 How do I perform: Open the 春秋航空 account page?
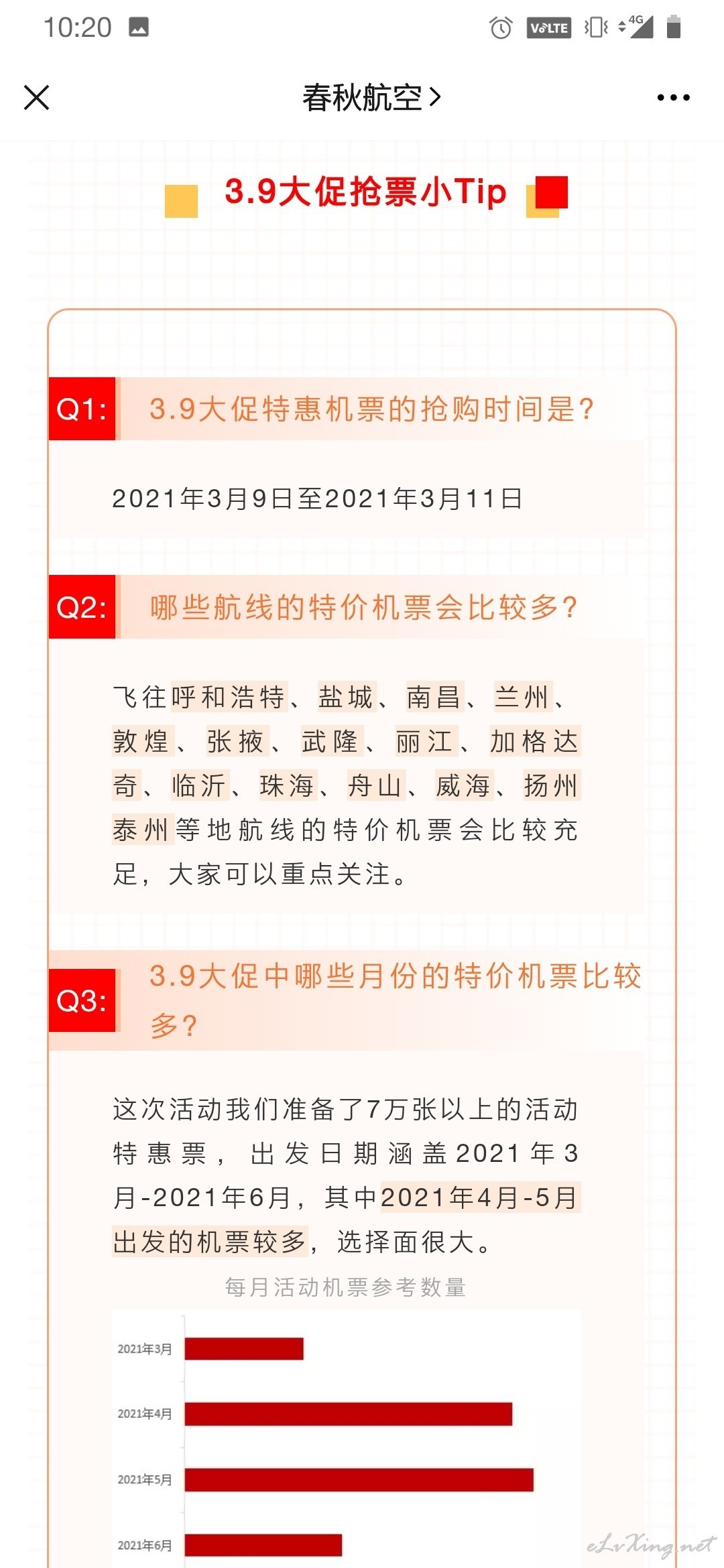pos(371,98)
